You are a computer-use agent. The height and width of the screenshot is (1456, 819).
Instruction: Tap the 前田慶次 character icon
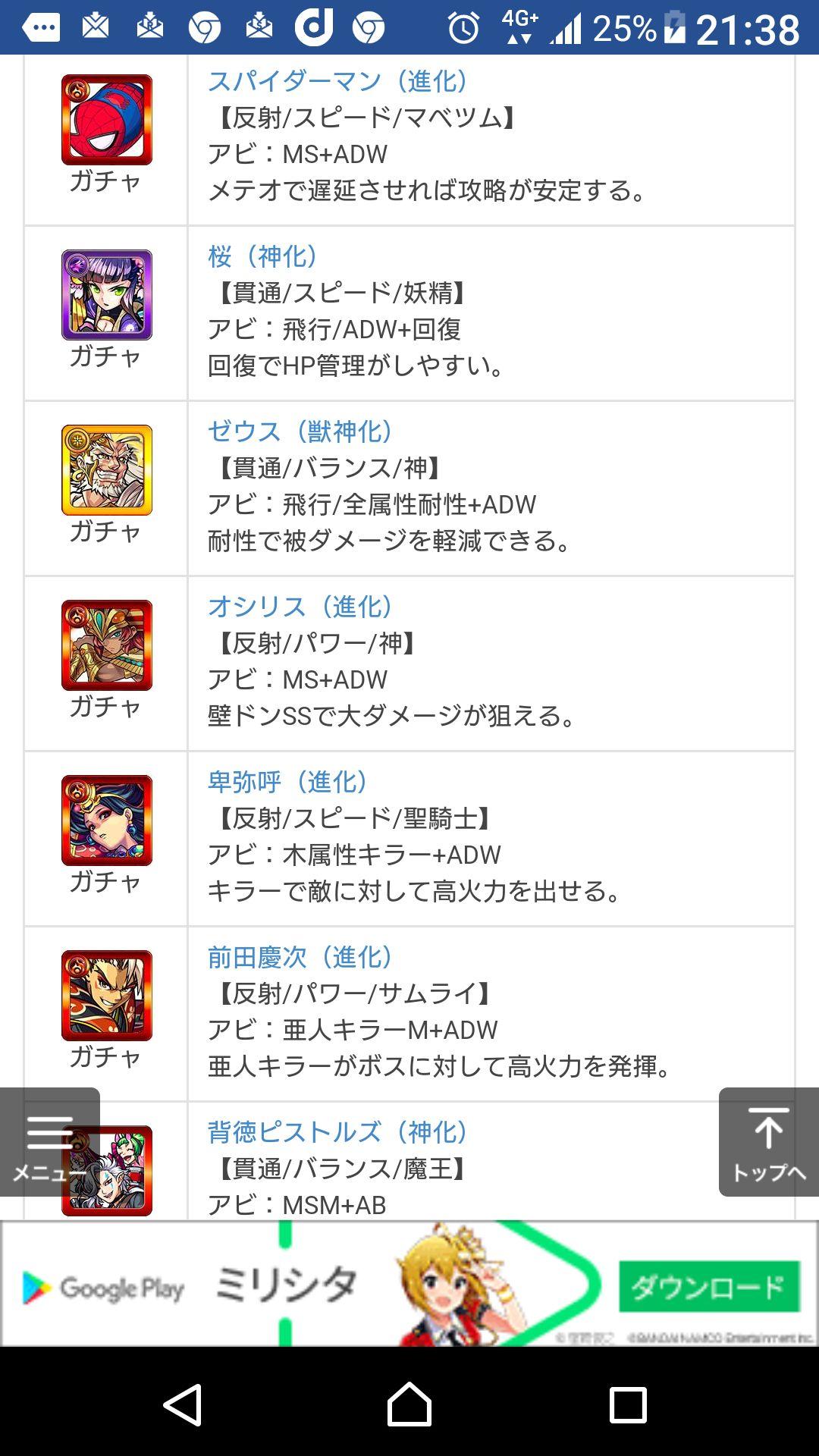point(107,996)
